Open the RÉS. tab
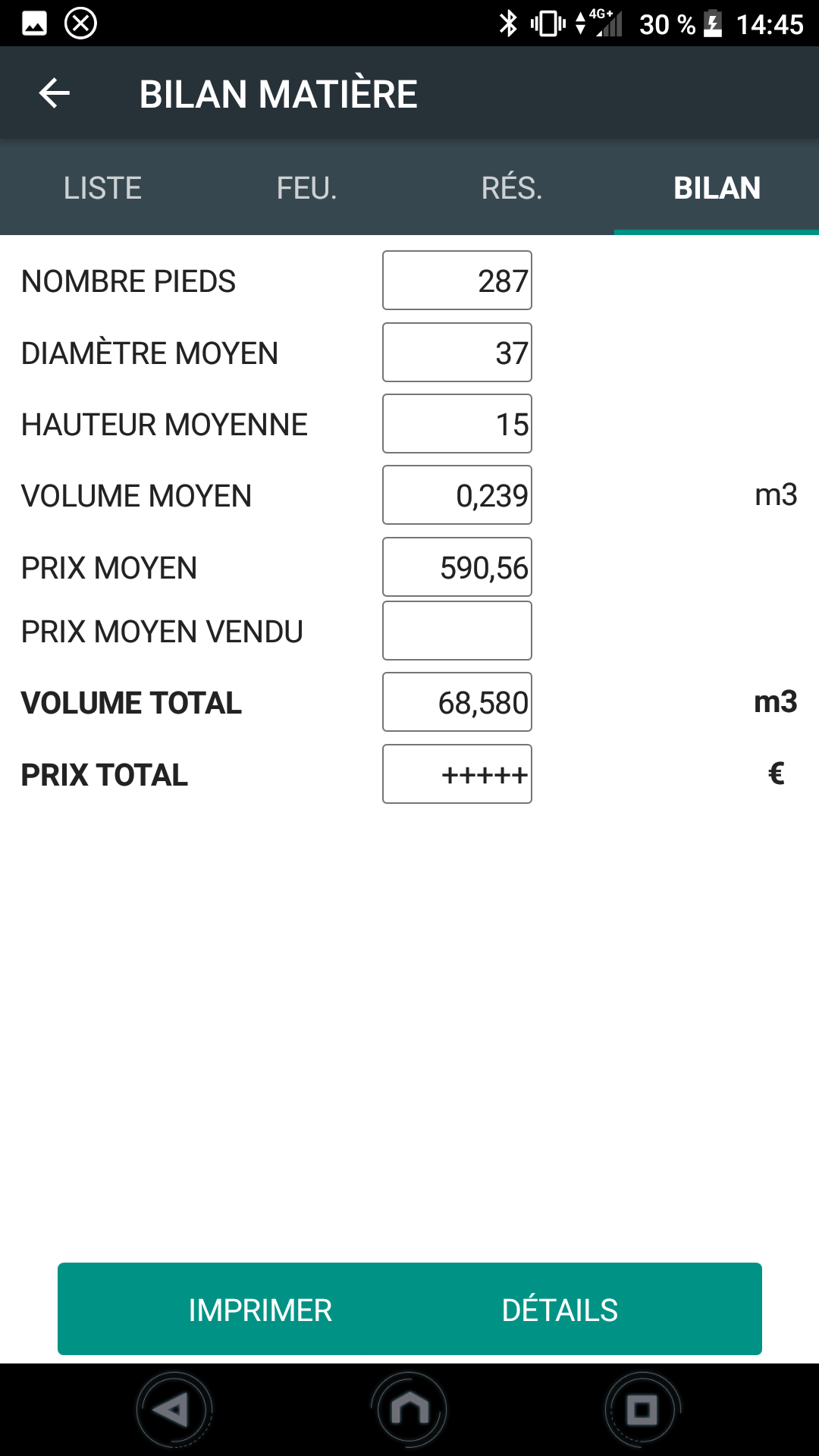Viewport: 819px width, 1456px height. (512, 188)
